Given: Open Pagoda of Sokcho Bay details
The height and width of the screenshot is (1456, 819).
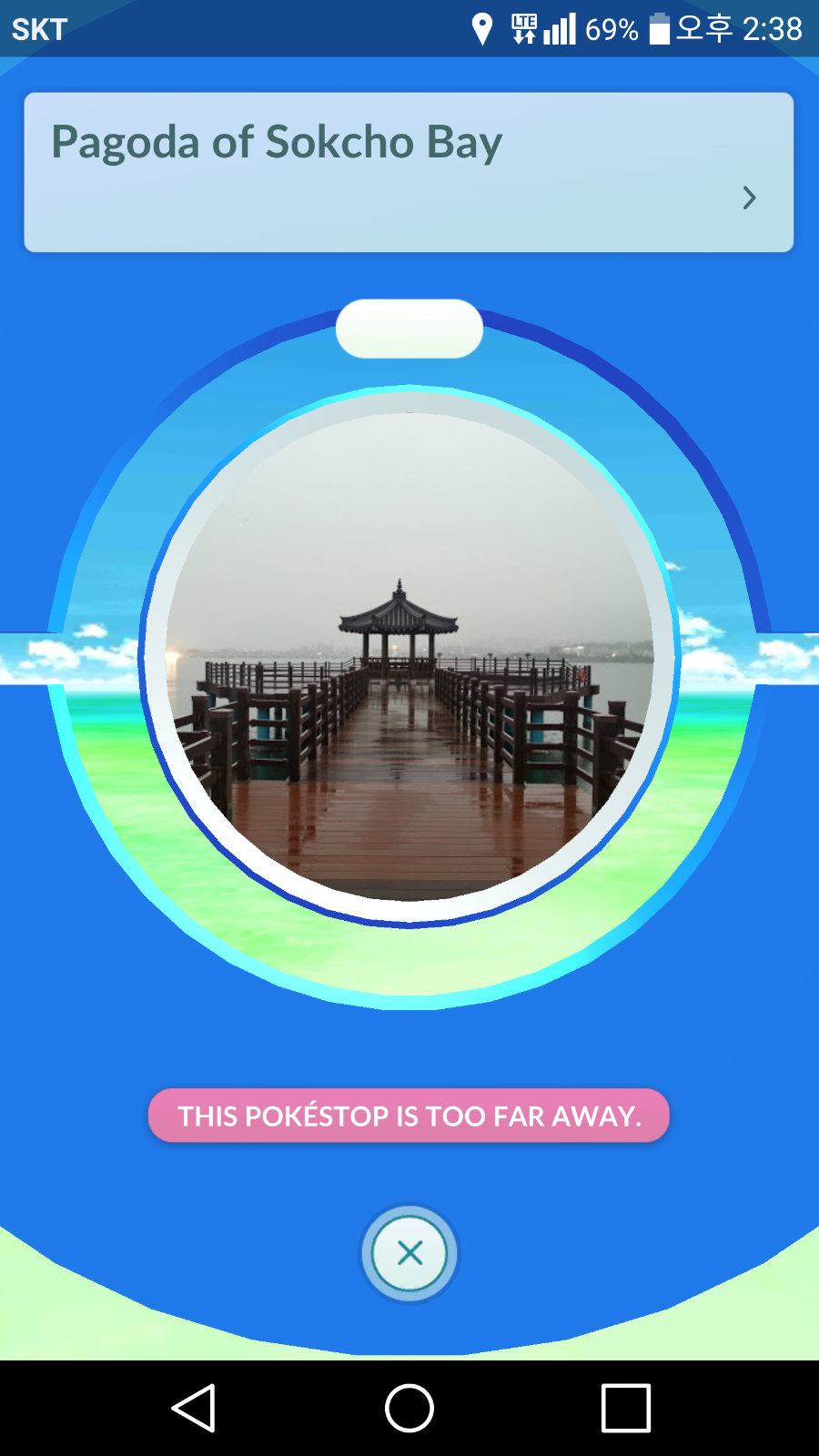Looking at the screenshot, I should pyautogui.click(x=748, y=197).
